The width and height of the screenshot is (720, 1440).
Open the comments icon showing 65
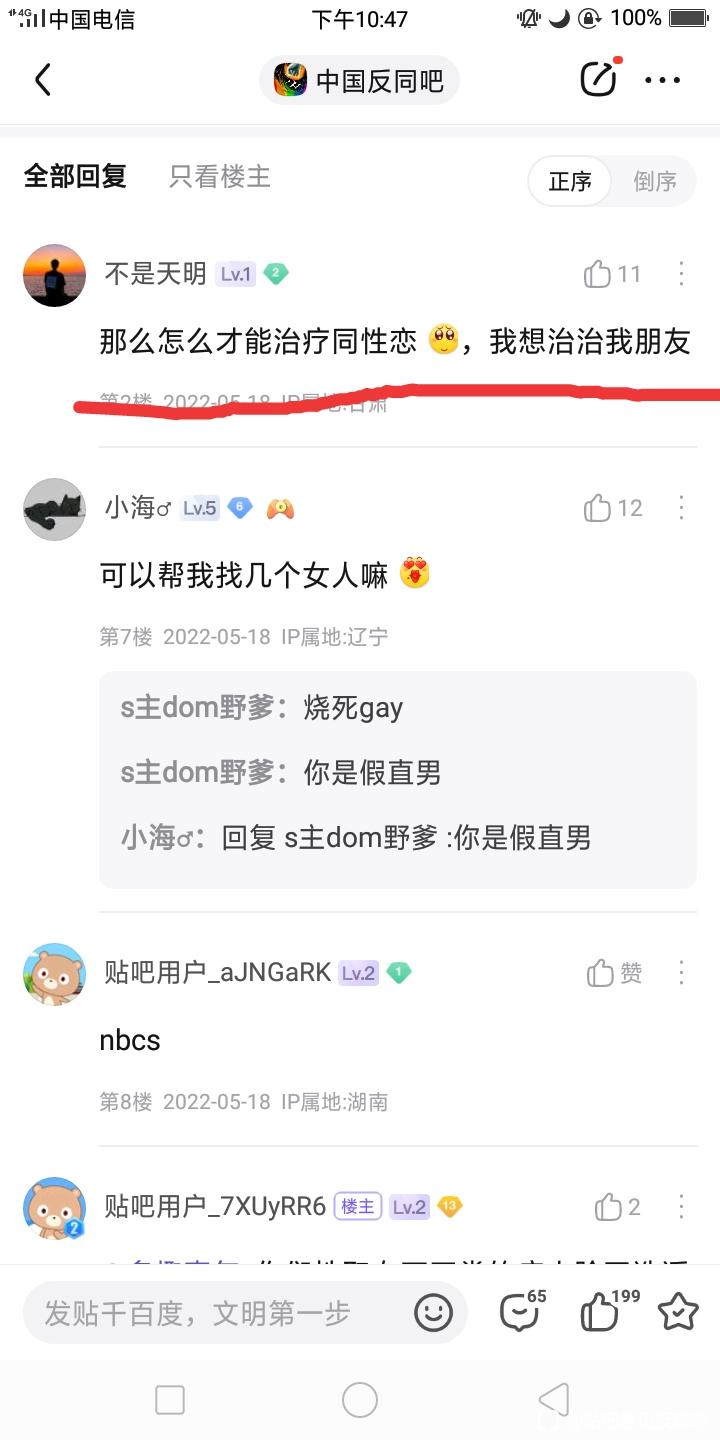click(x=520, y=1312)
